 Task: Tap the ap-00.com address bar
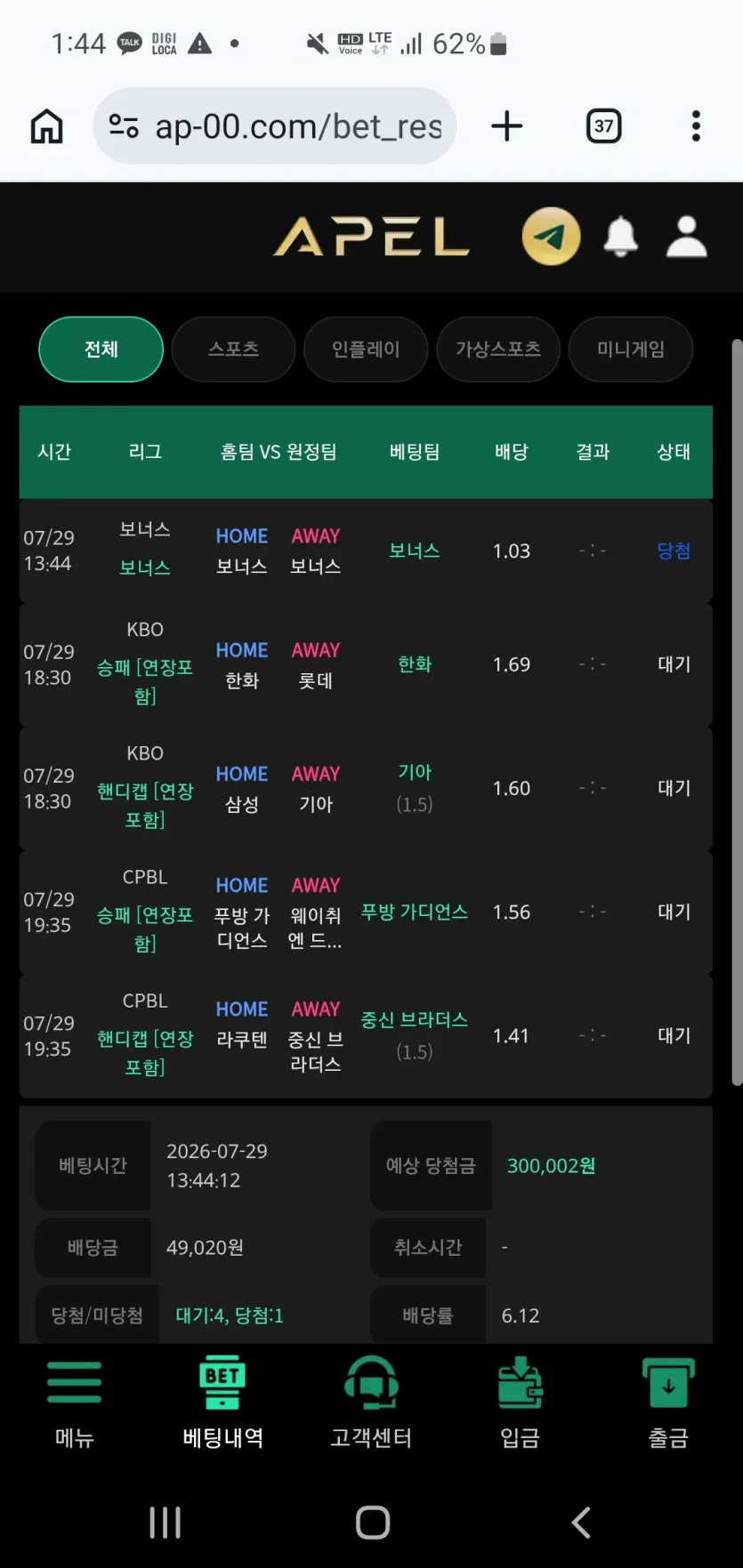point(275,126)
